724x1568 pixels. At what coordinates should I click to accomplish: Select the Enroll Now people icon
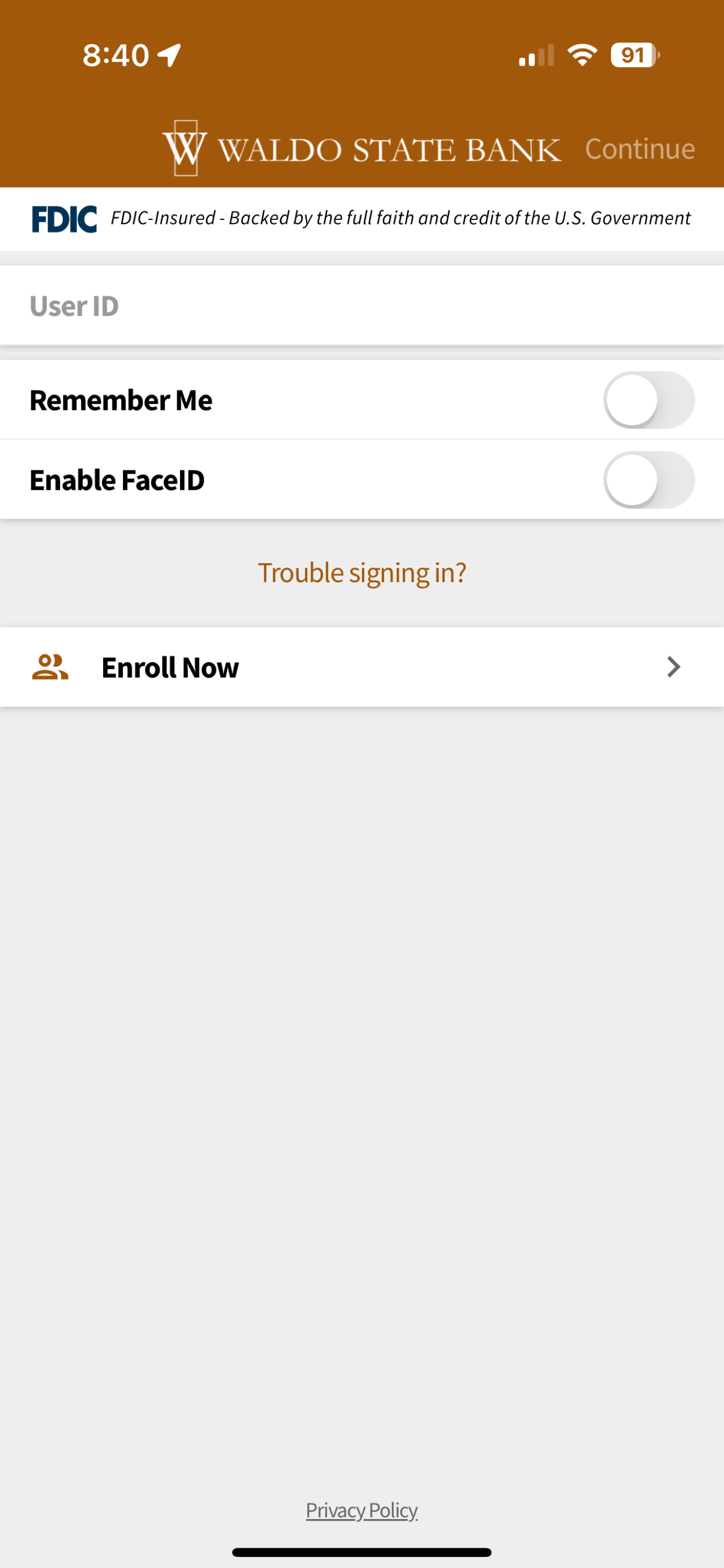(50, 667)
